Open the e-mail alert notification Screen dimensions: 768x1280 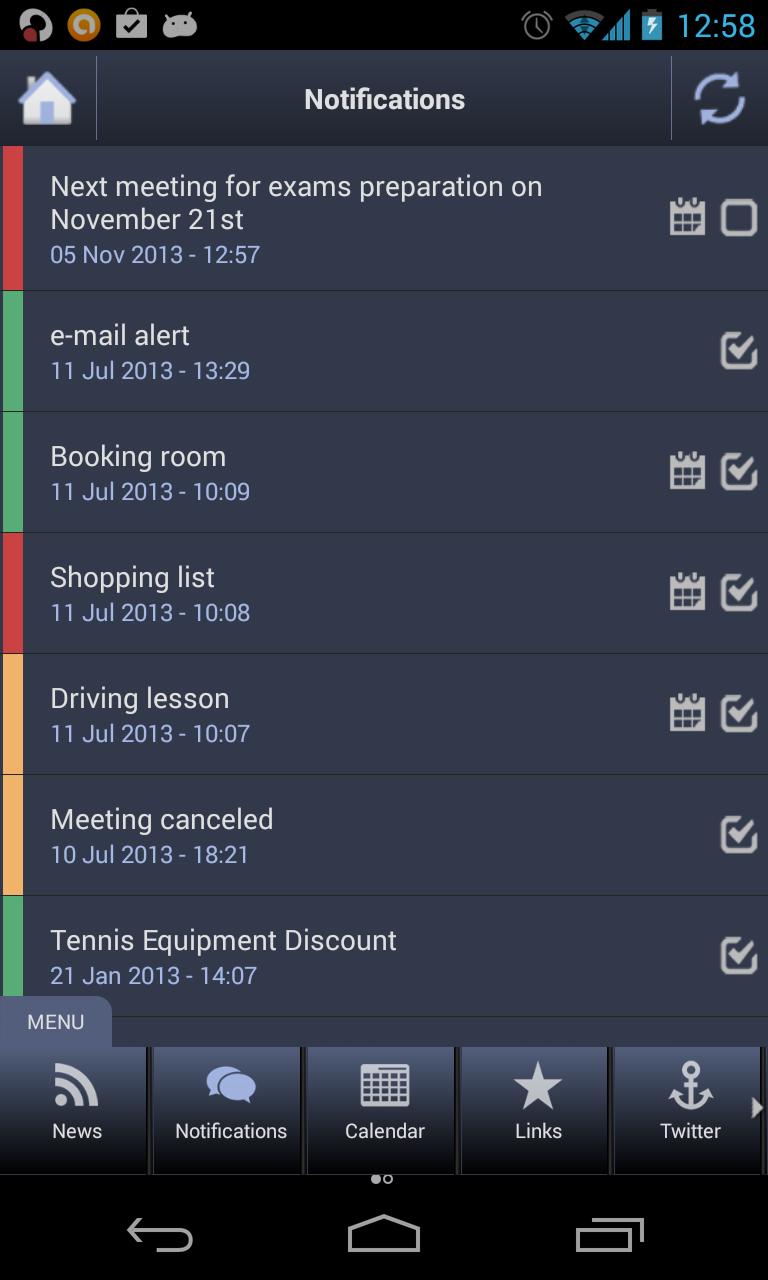(300, 352)
